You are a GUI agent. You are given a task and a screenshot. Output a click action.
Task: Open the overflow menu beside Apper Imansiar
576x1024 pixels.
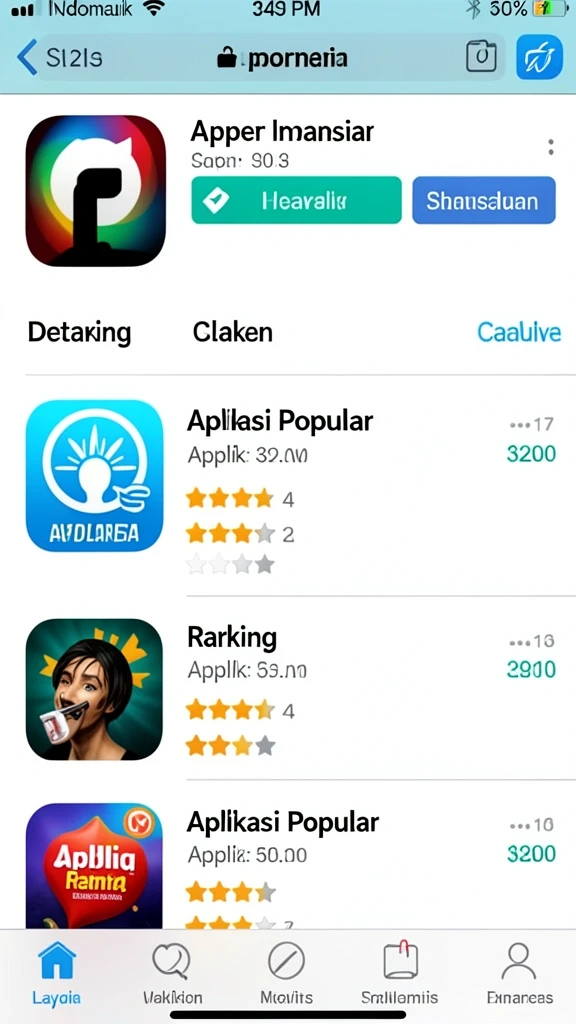551,148
